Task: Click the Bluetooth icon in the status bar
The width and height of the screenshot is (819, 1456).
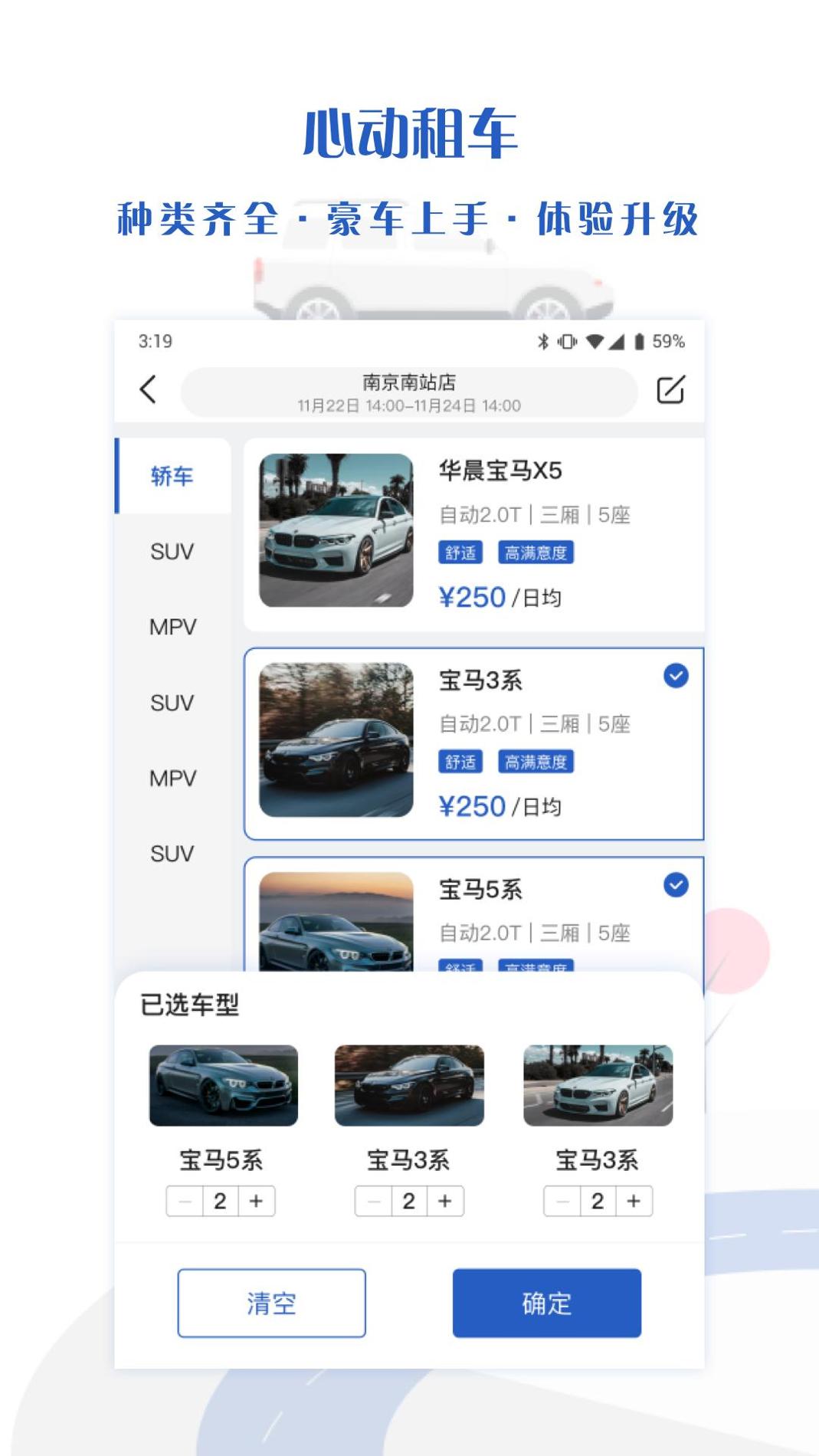Action: [x=542, y=342]
